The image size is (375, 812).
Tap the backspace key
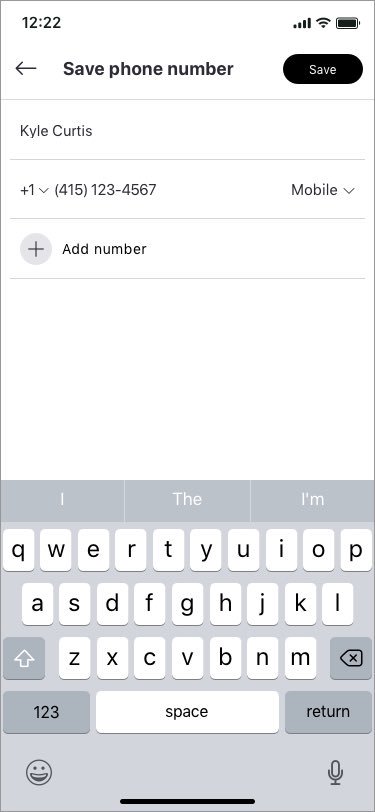coord(351,658)
